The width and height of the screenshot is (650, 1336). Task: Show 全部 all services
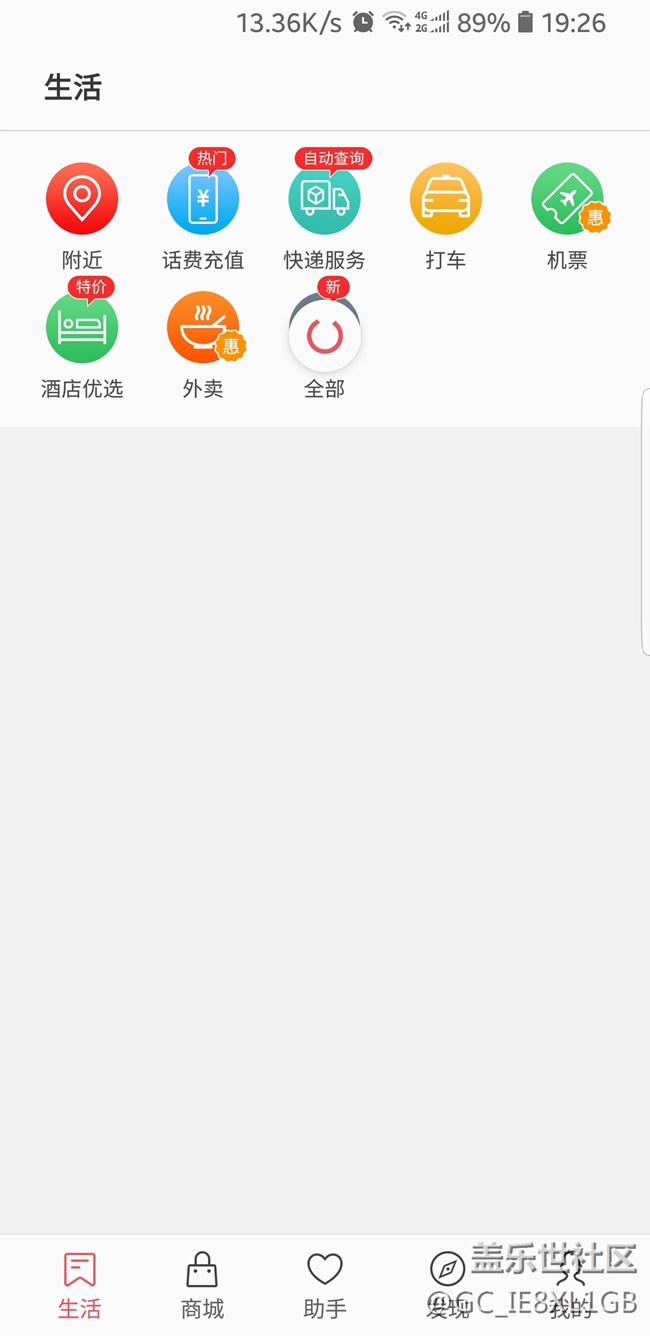(324, 338)
